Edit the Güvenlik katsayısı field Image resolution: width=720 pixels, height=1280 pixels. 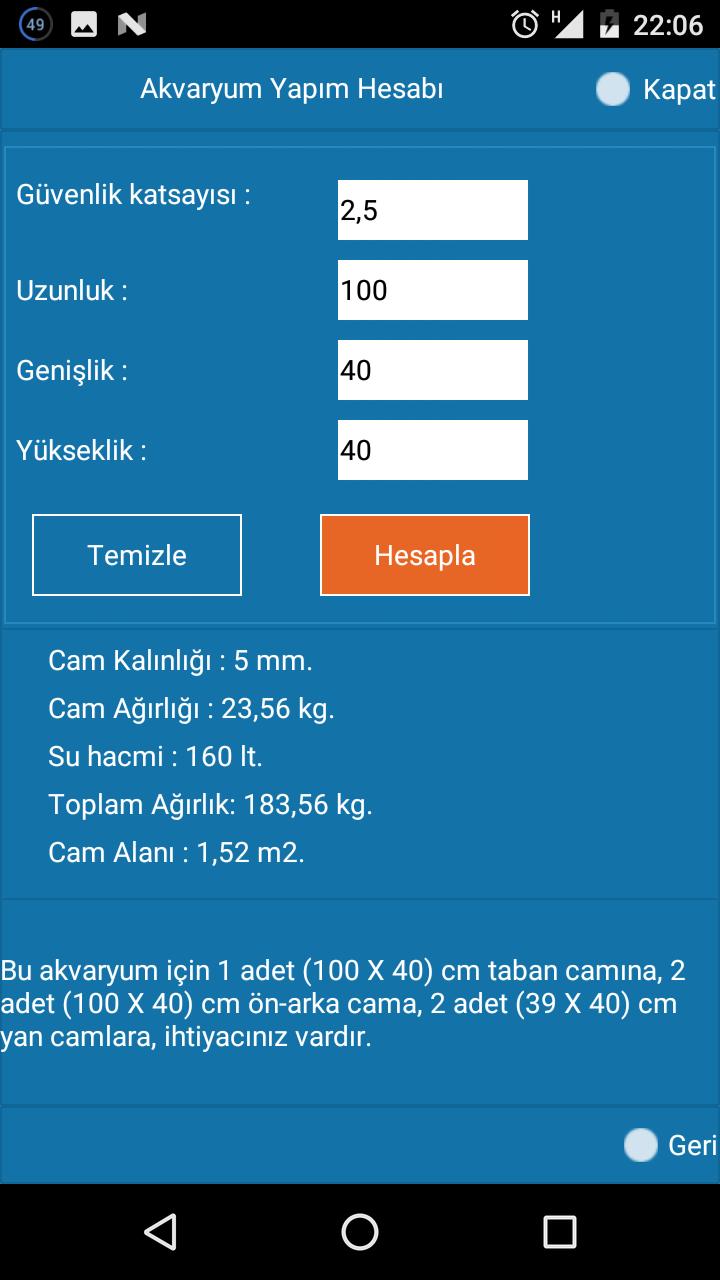433,210
